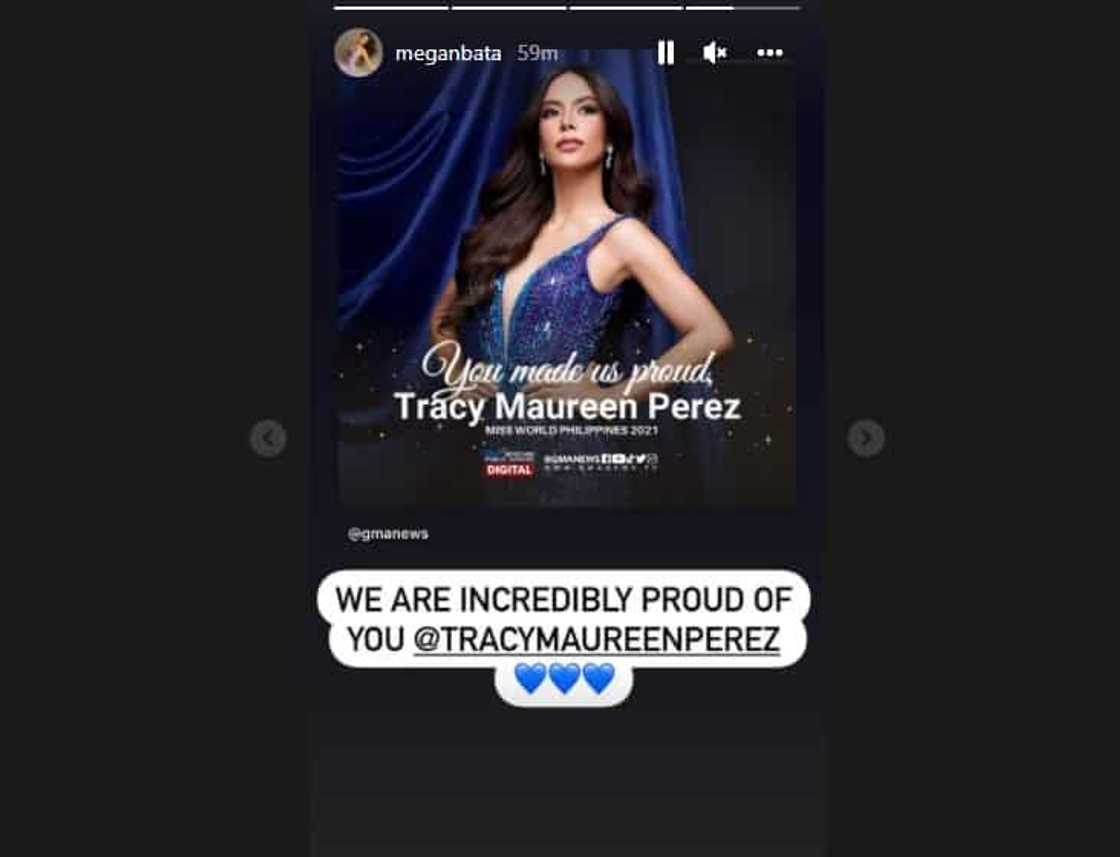Open meganbata's profile picture

(358, 53)
